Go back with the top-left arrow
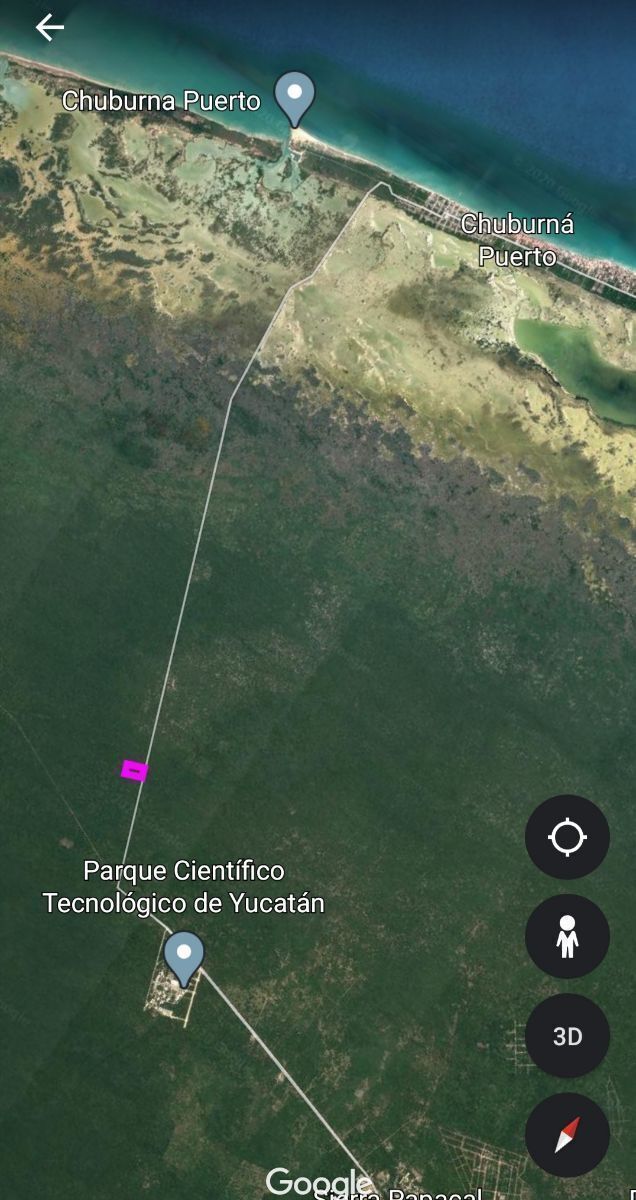 (x=49, y=28)
